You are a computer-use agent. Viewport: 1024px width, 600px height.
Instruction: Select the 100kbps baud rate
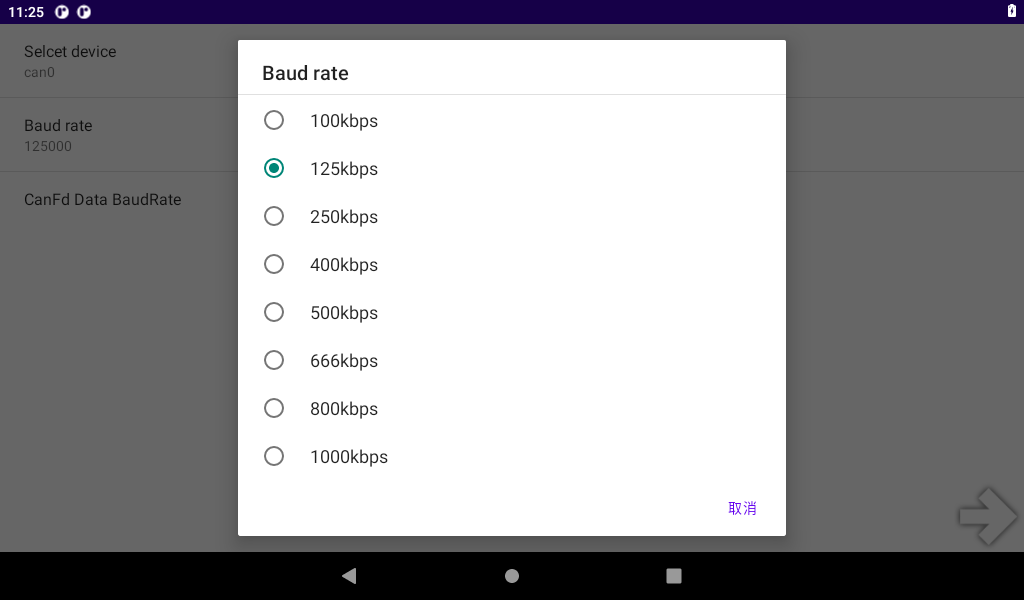point(274,121)
